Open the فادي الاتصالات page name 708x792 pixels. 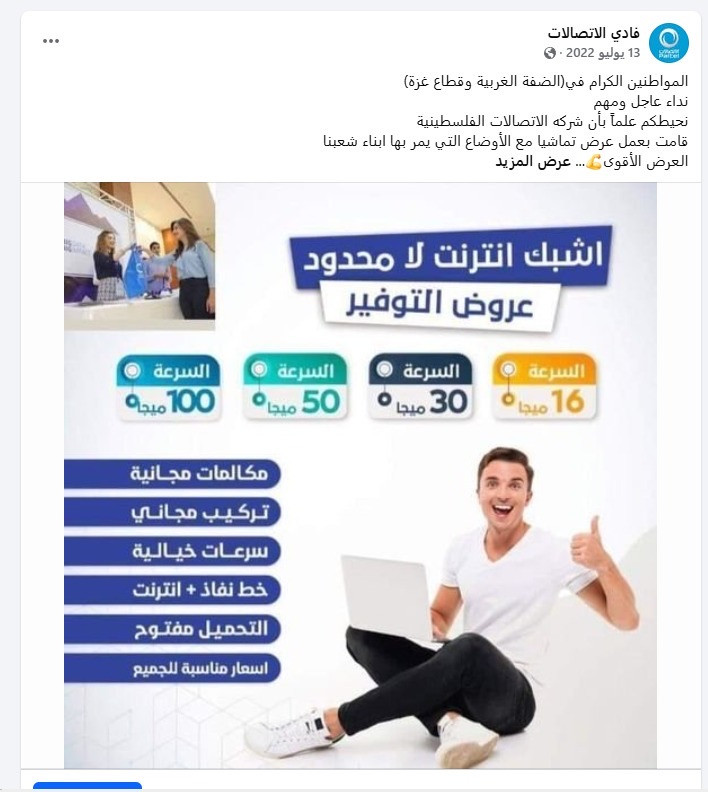pos(594,33)
